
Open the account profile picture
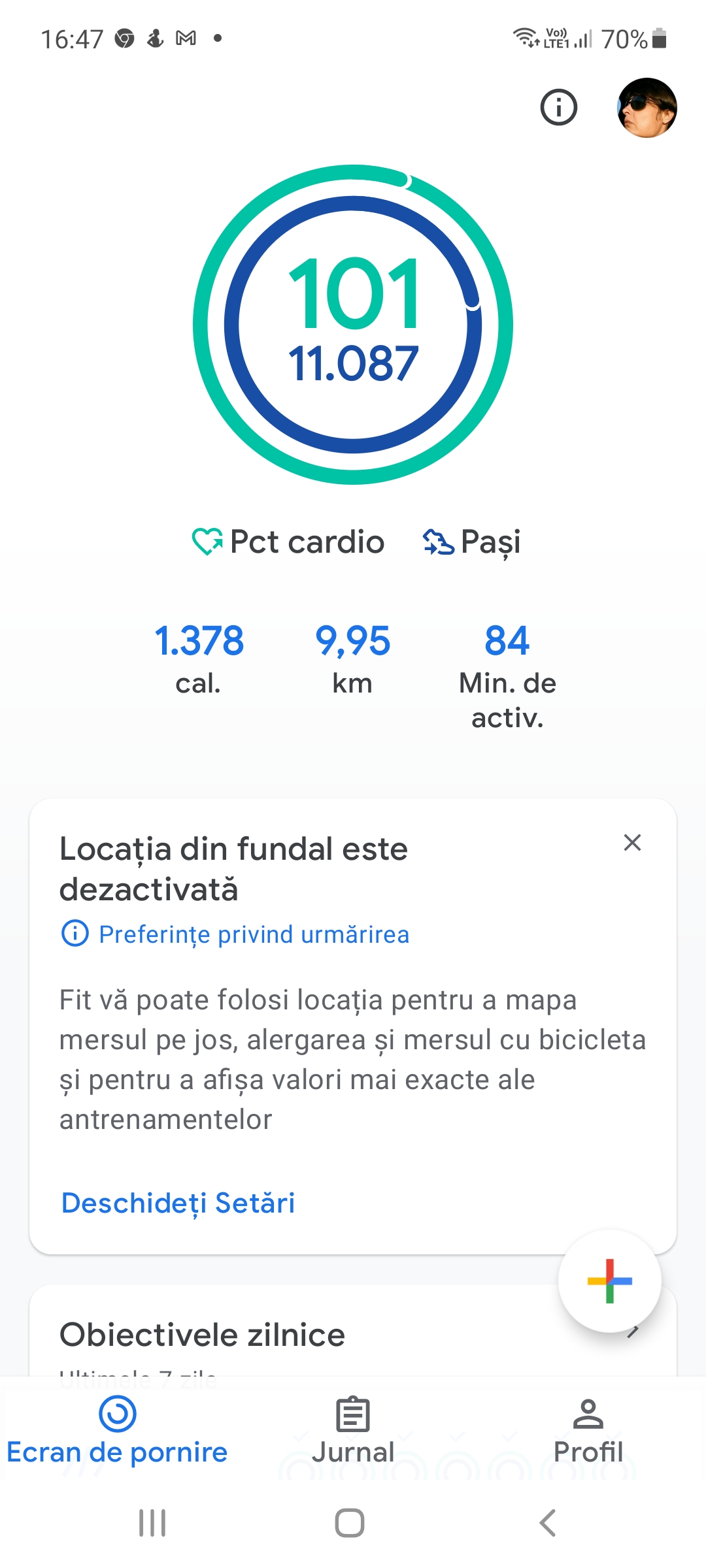coord(647,108)
